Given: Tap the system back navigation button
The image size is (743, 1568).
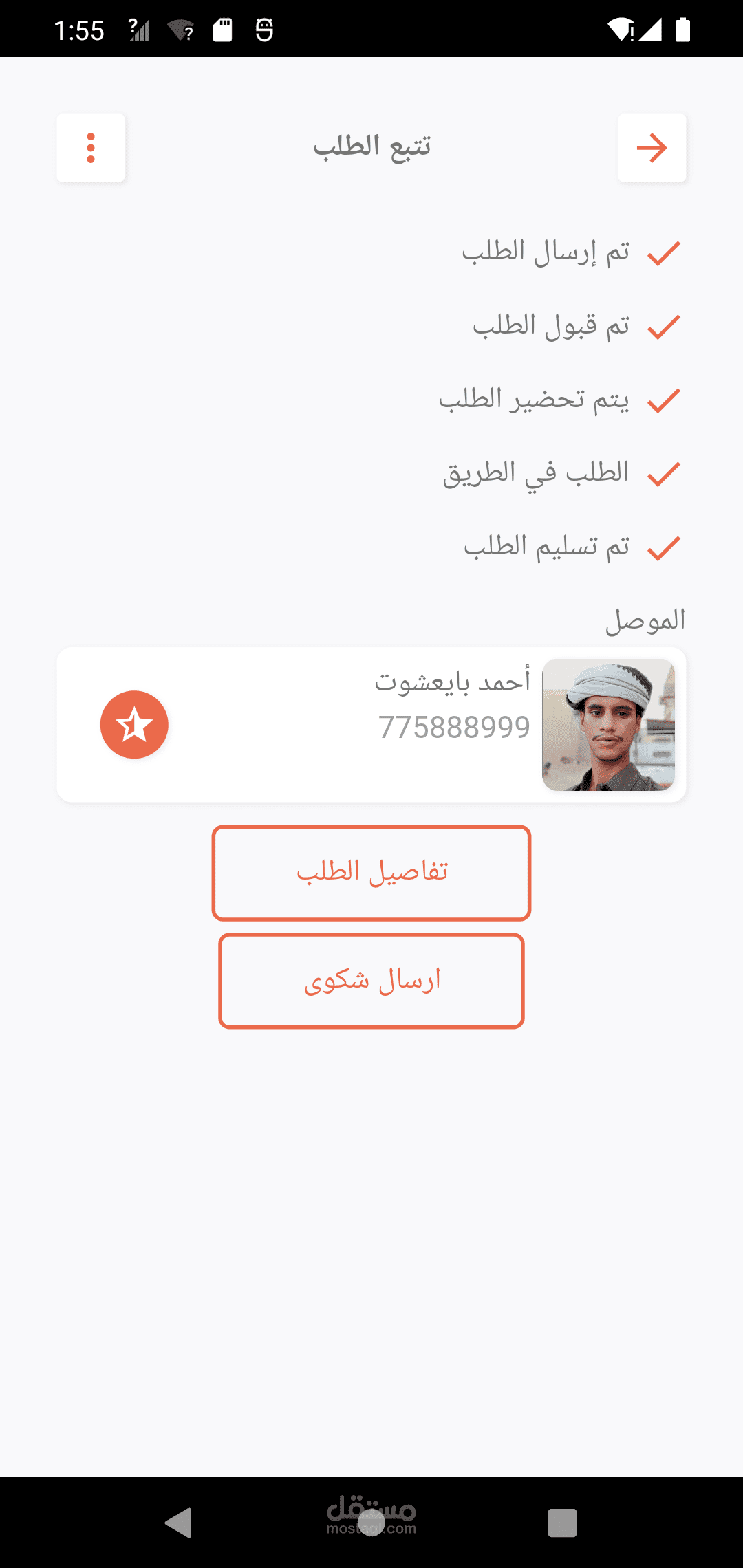Looking at the screenshot, I should click(x=179, y=1523).
